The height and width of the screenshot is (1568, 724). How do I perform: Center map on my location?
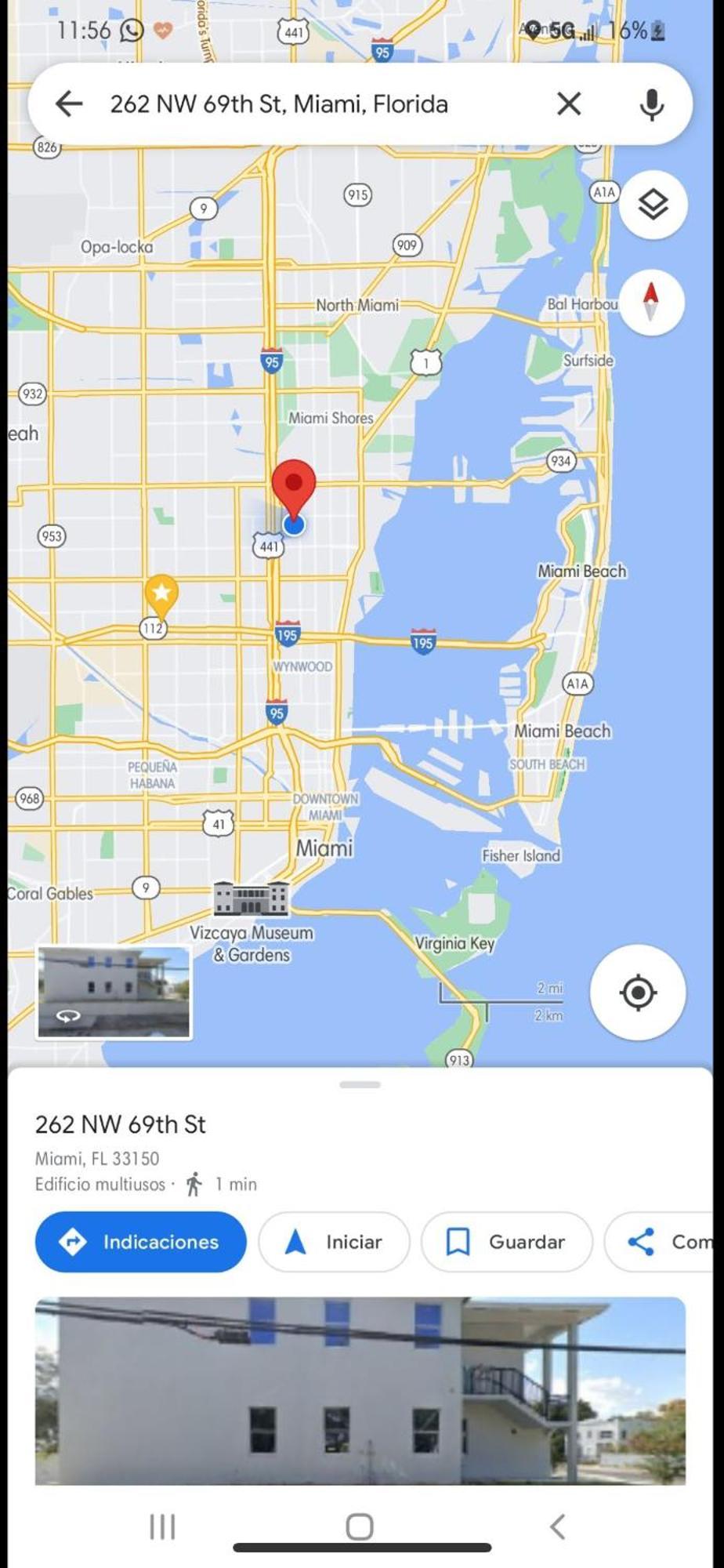pyautogui.click(x=638, y=993)
